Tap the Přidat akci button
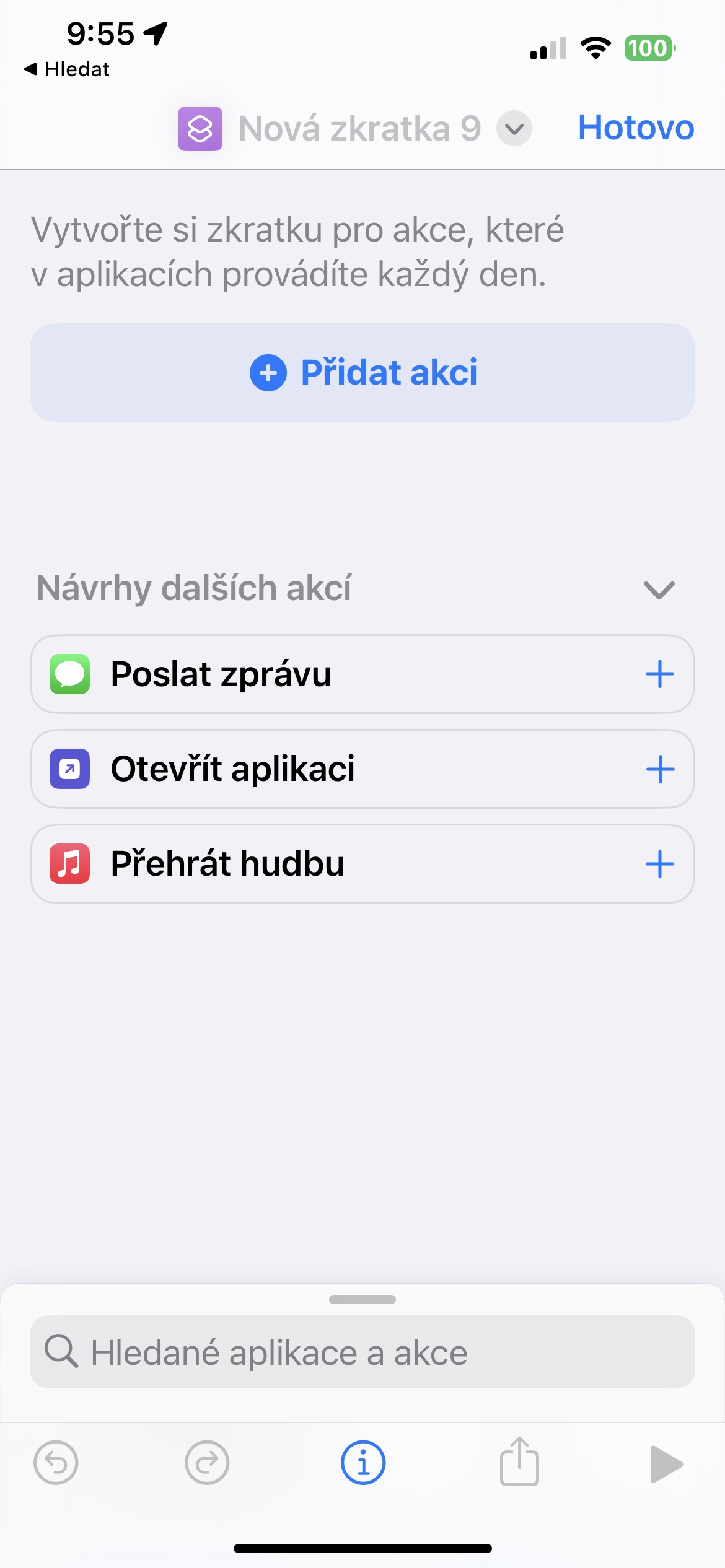725x1568 pixels. (x=362, y=372)
